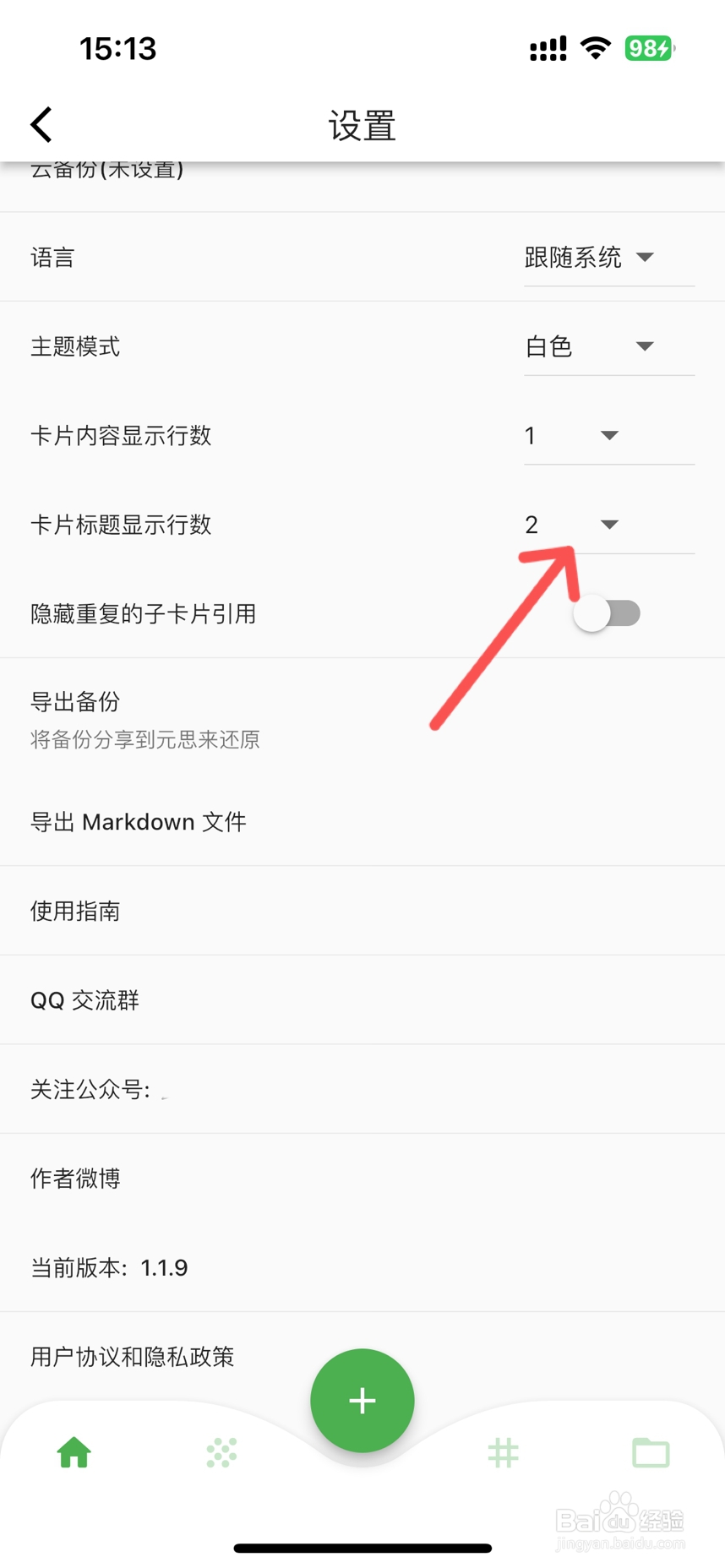725x1568 pixels.
Task: Select 作者微博 in the settings list
Action: point(74,1179)
